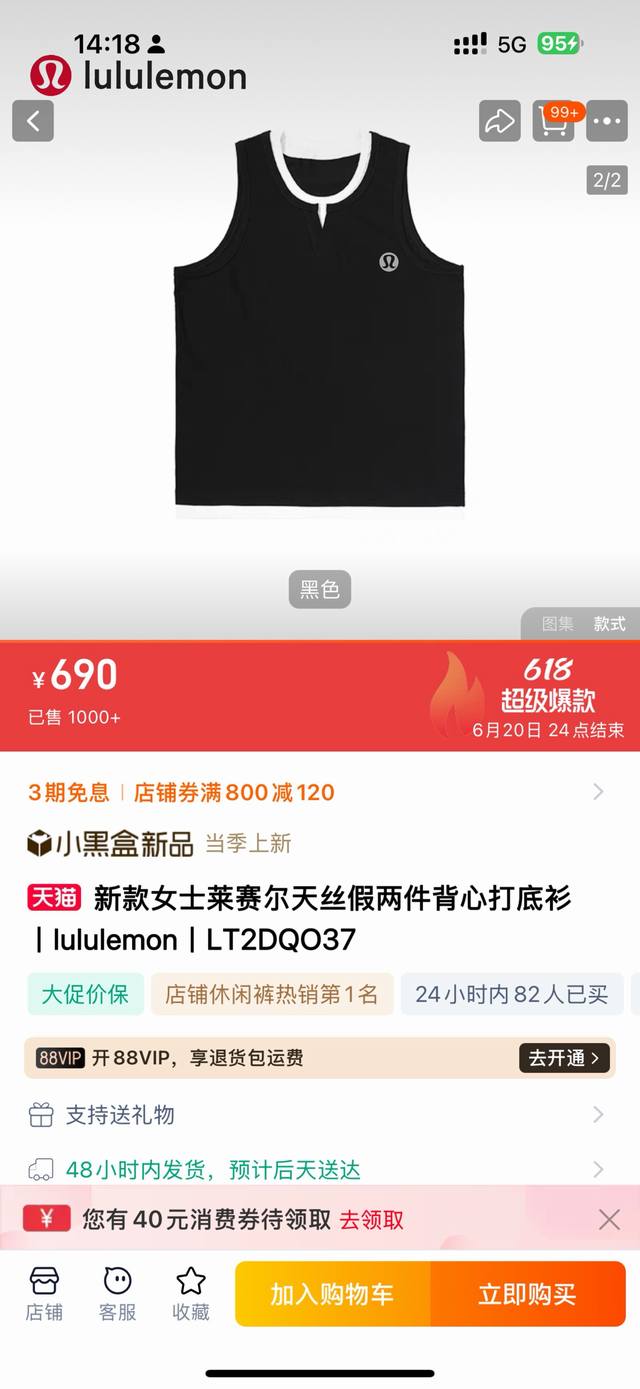Switch to the 图集 tab
The image size is (640, 1389).
(x=557, y=624)
